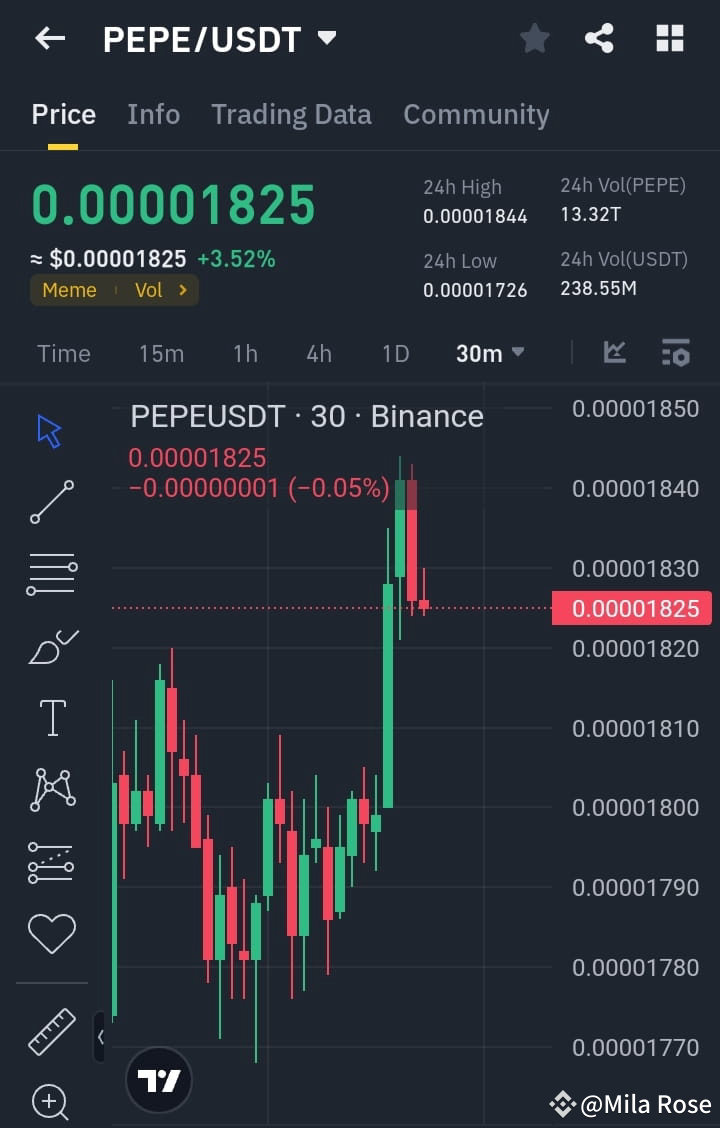Screen dimensions: 720x1128
Task: Open the emoji heart annotation tool
Action: point(50,933)
